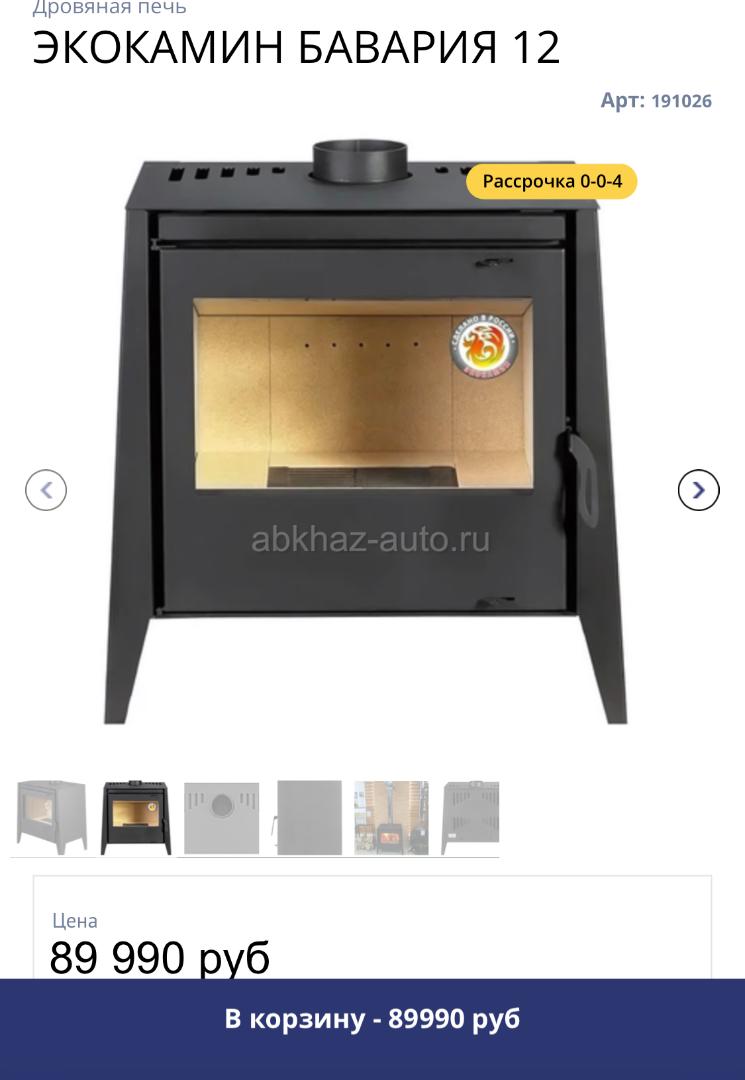Show the next product photo
This screenshot has width=745, height=1080.
click(x=698, y=490)
